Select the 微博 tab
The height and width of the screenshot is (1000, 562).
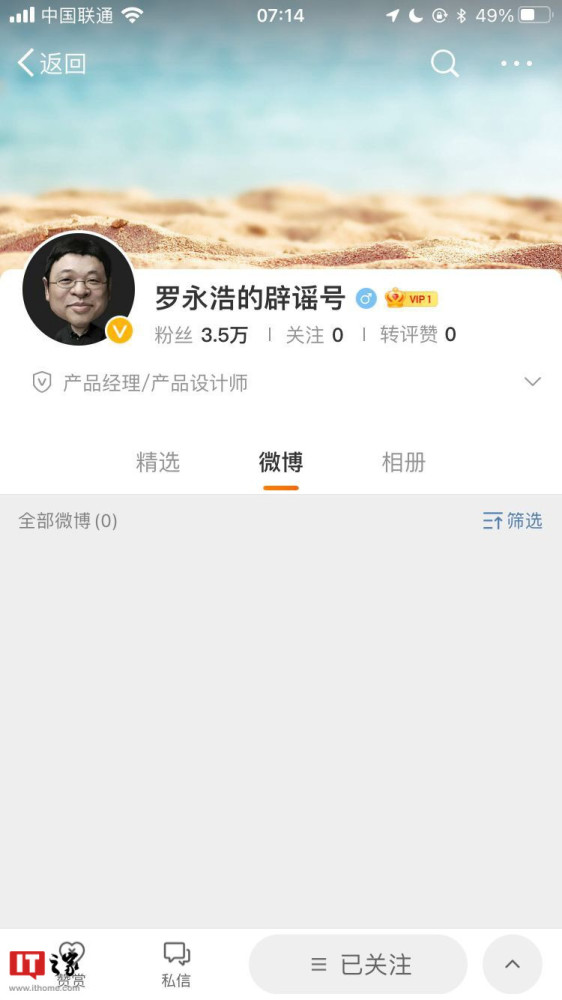click(x=281, y=462)
